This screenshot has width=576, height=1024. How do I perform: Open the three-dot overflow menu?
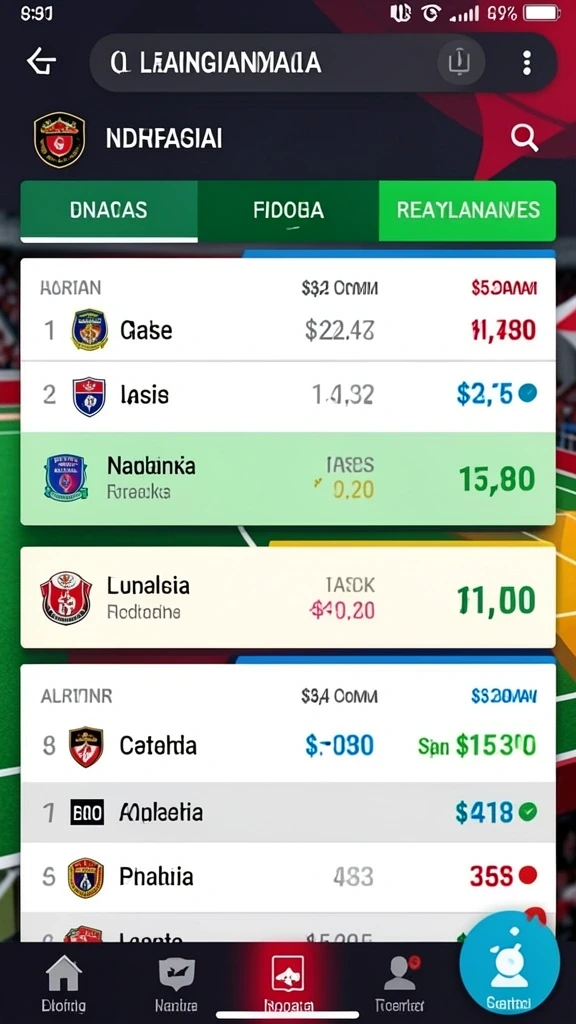[526, 63]
